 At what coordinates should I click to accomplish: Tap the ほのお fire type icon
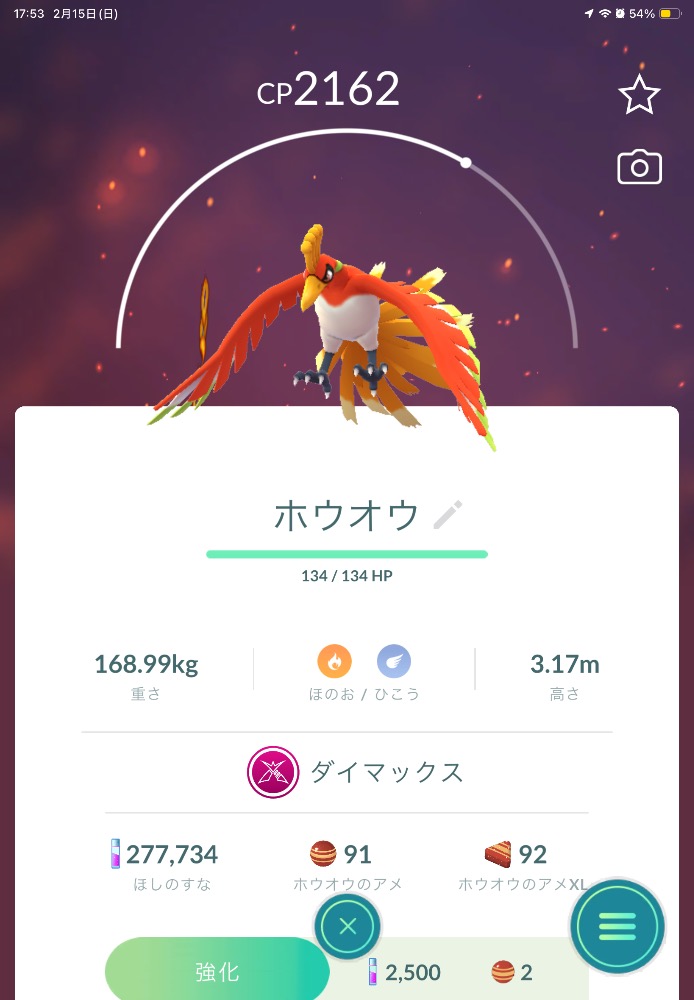click(334, 661)
